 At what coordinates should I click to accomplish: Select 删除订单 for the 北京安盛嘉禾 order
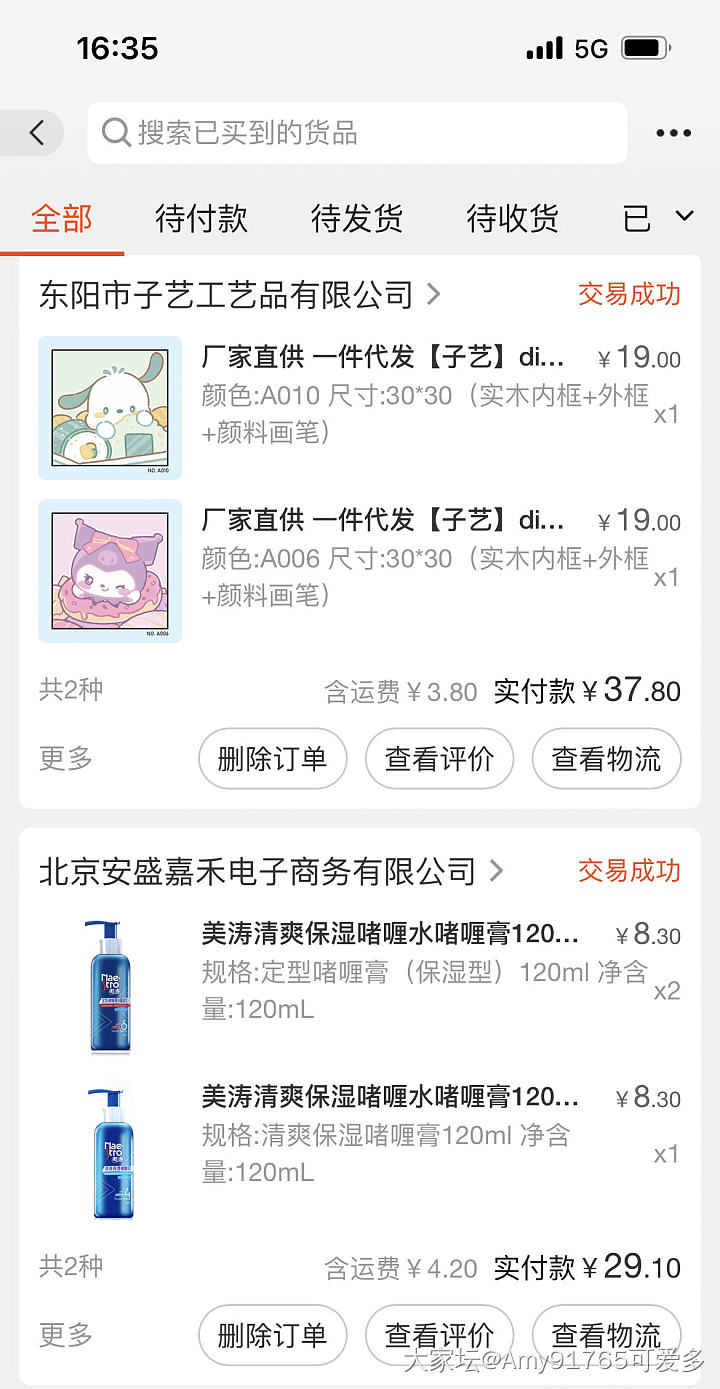pyautogui.click(x=272, y=1335)
